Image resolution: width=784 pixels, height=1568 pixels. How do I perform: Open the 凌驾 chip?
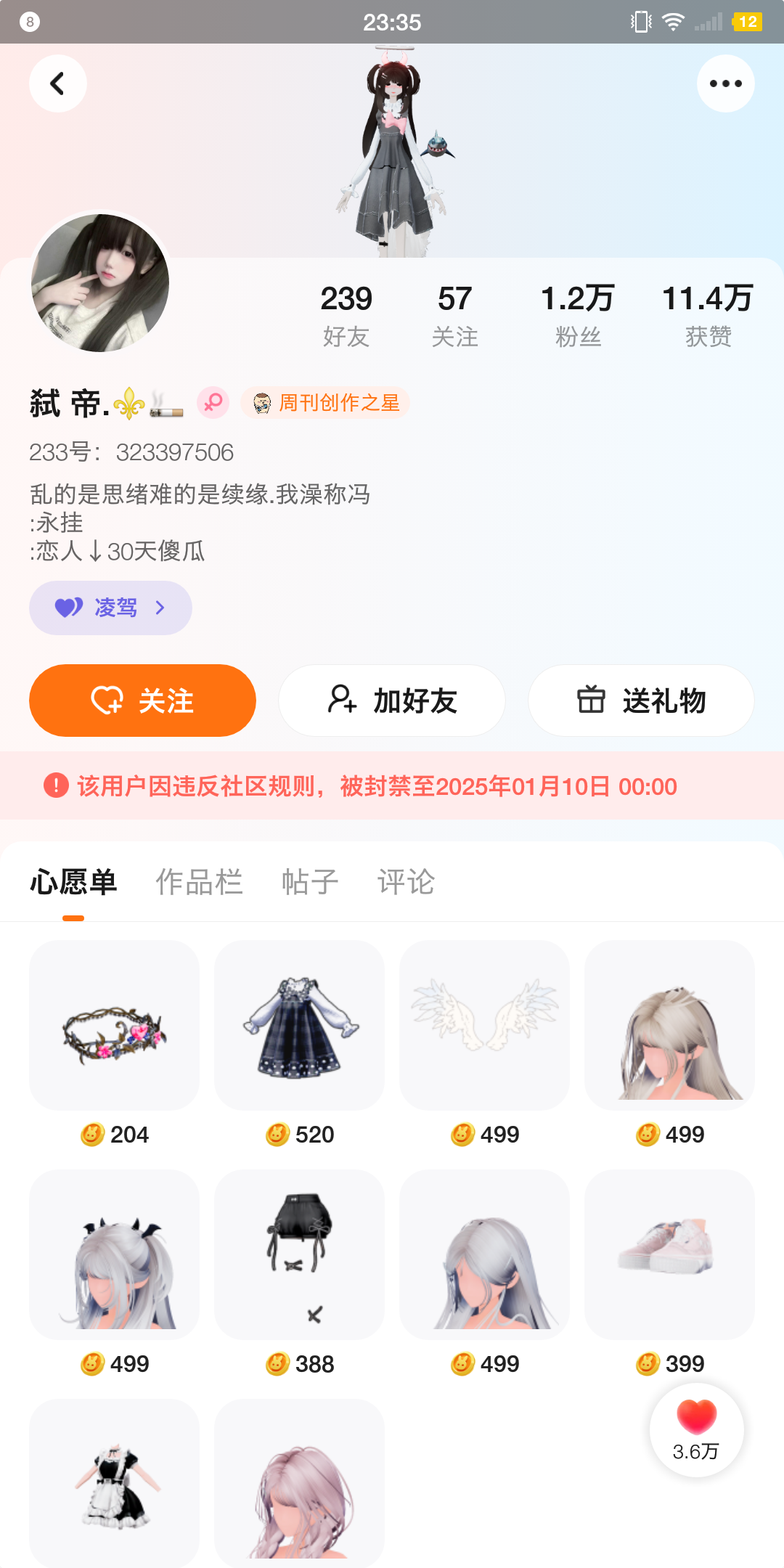[110, 608]
